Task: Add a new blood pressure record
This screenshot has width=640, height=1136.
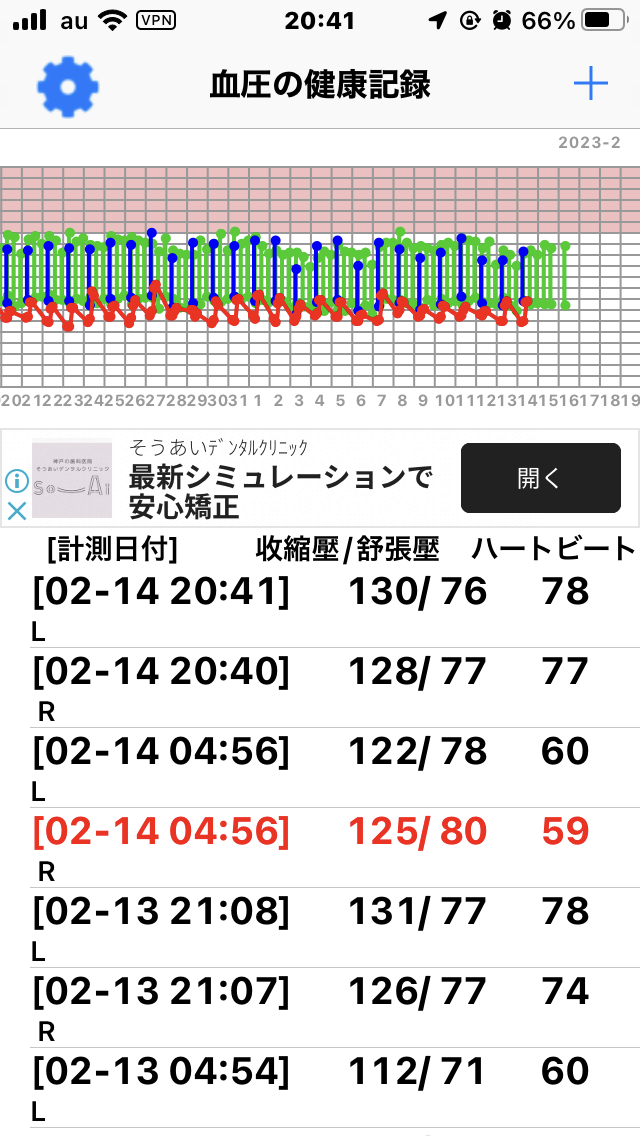Action: click(591, 85)
